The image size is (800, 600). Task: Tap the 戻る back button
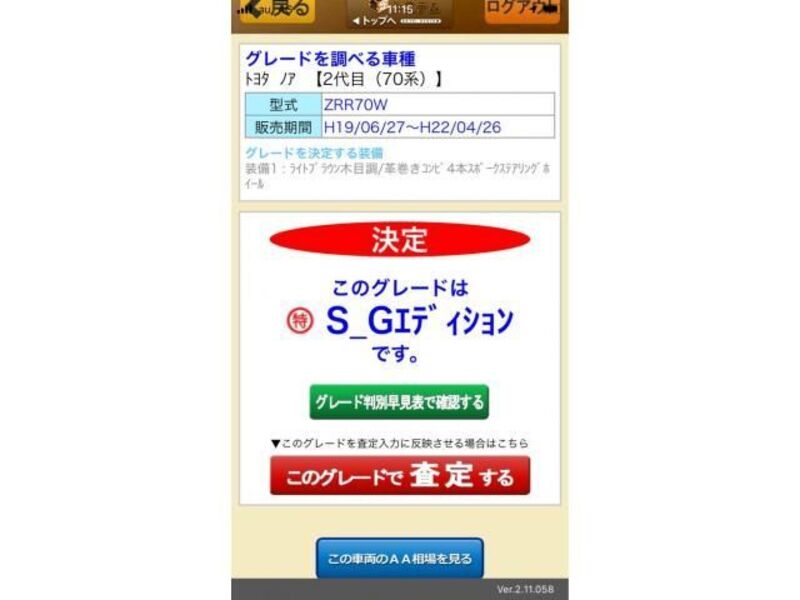[x=274, y=11]
